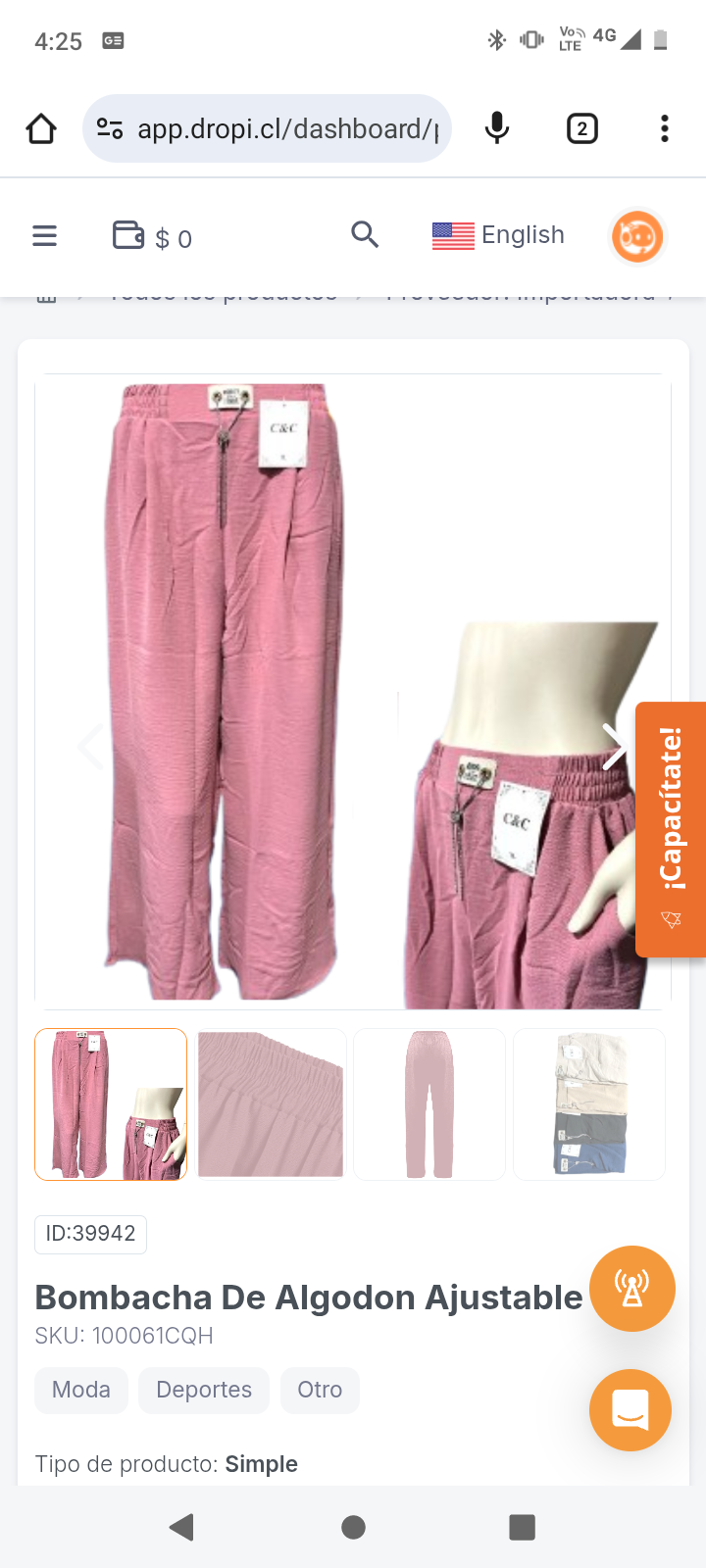This screenshot has height=1568, width=706.
Task: Show the next product image
Action: pos(614,747)
